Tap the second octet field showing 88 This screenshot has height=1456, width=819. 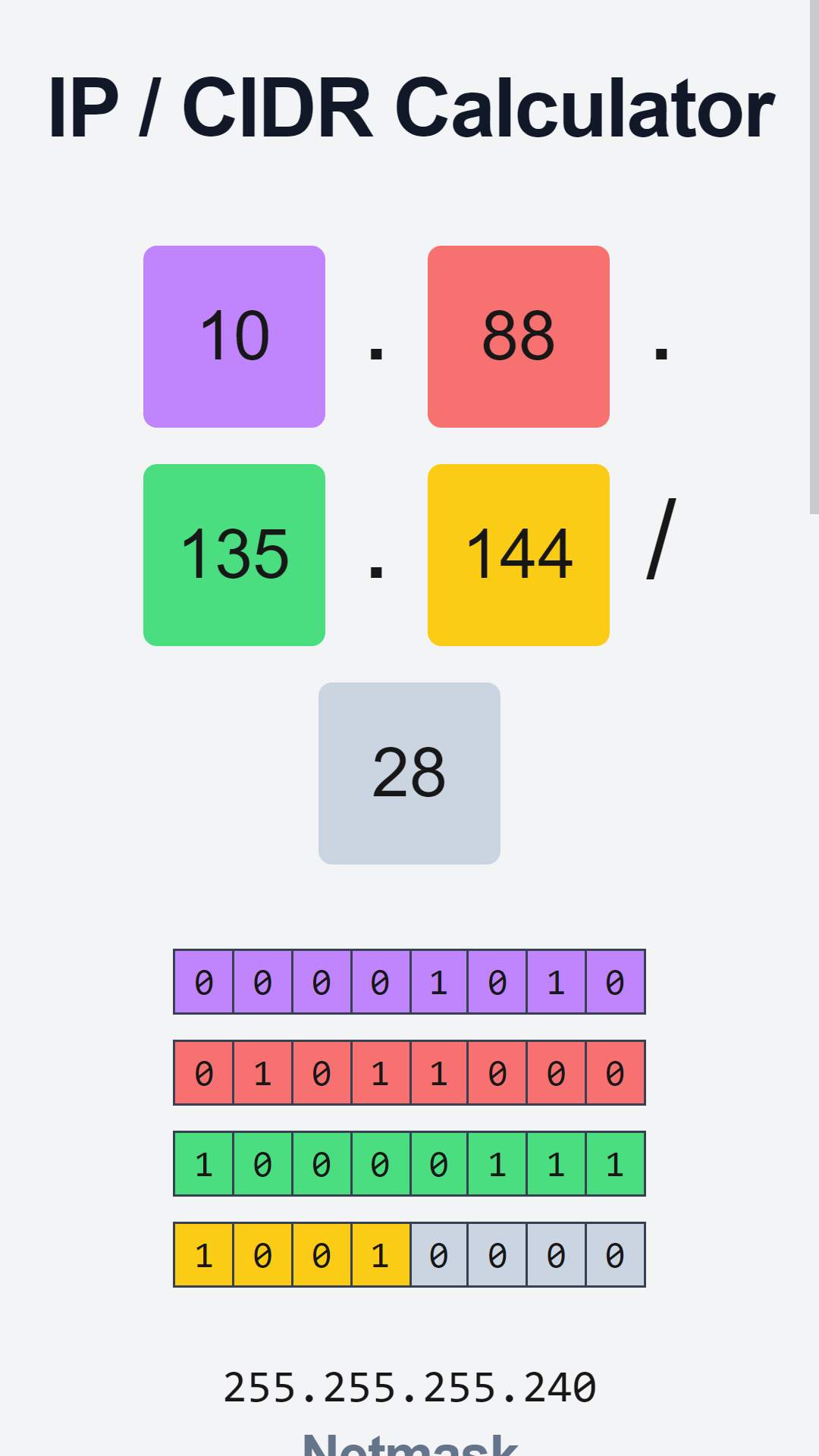coord(519,337)
